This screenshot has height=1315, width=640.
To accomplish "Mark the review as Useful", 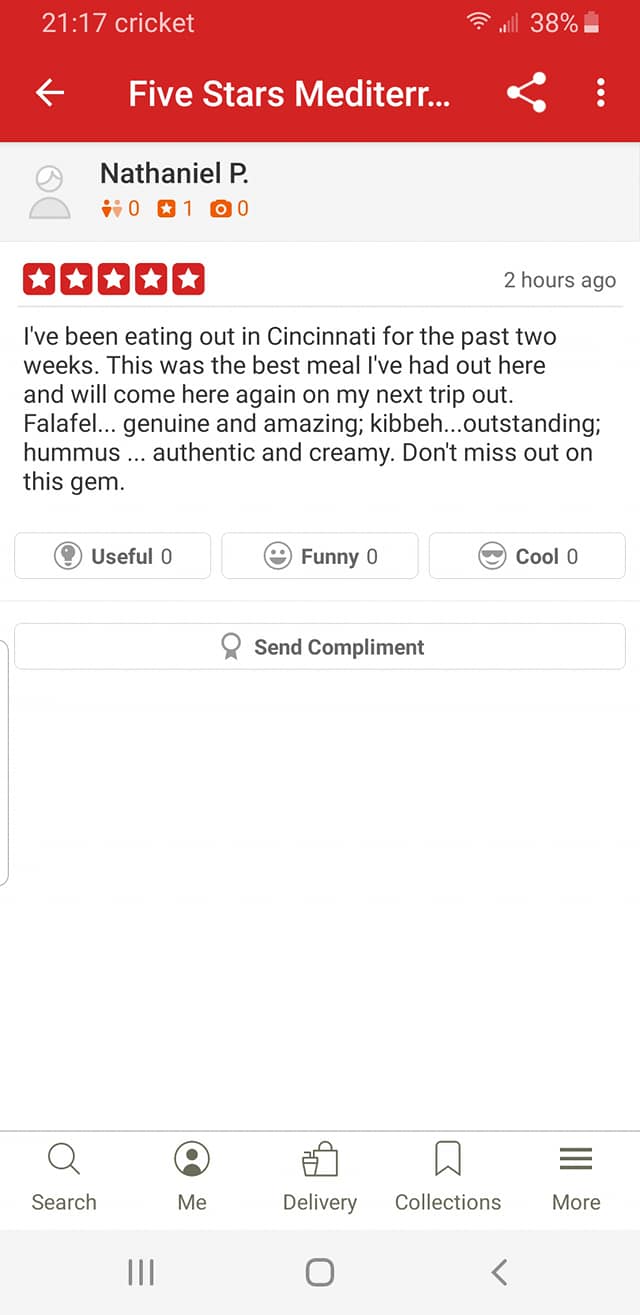I will (x=112, y=556).
